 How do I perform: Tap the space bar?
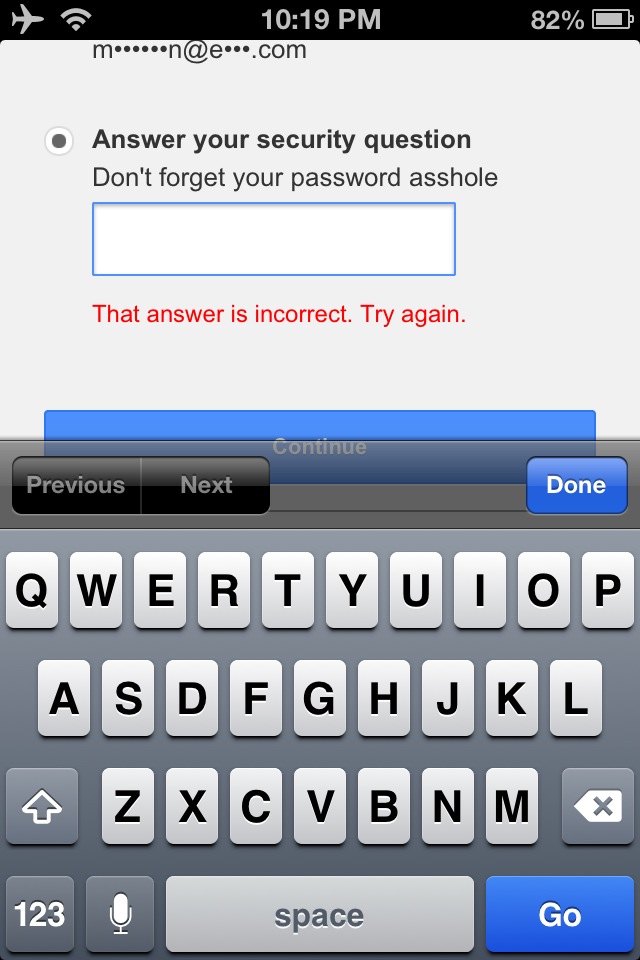point(319,914)
